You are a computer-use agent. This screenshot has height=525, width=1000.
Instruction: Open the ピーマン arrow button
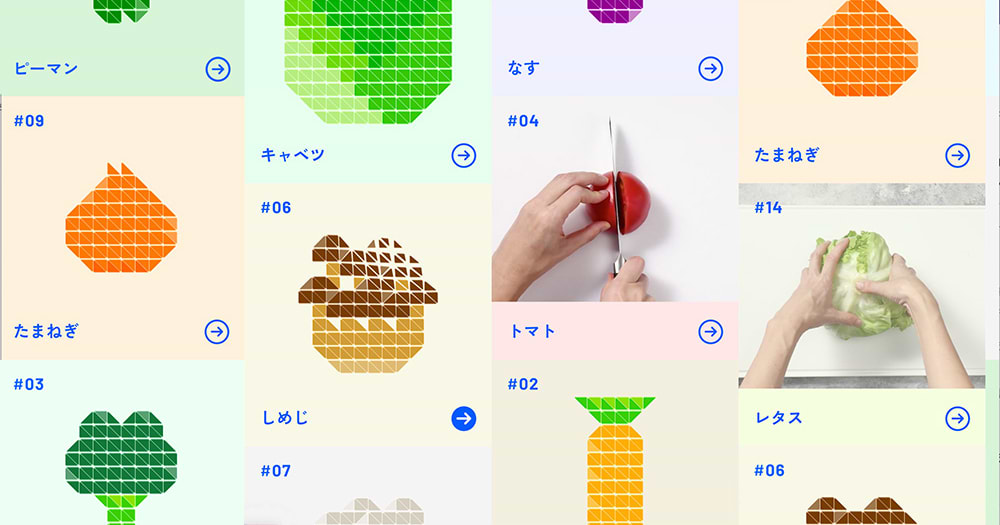[217, 69]
